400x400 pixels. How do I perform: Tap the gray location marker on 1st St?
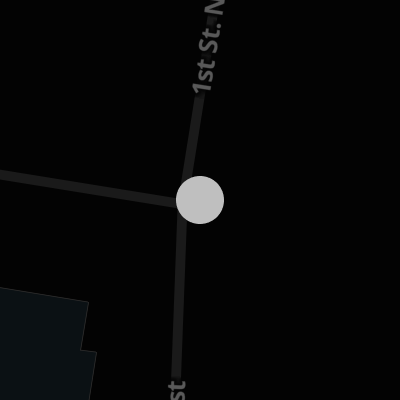(x=200, y=200)
